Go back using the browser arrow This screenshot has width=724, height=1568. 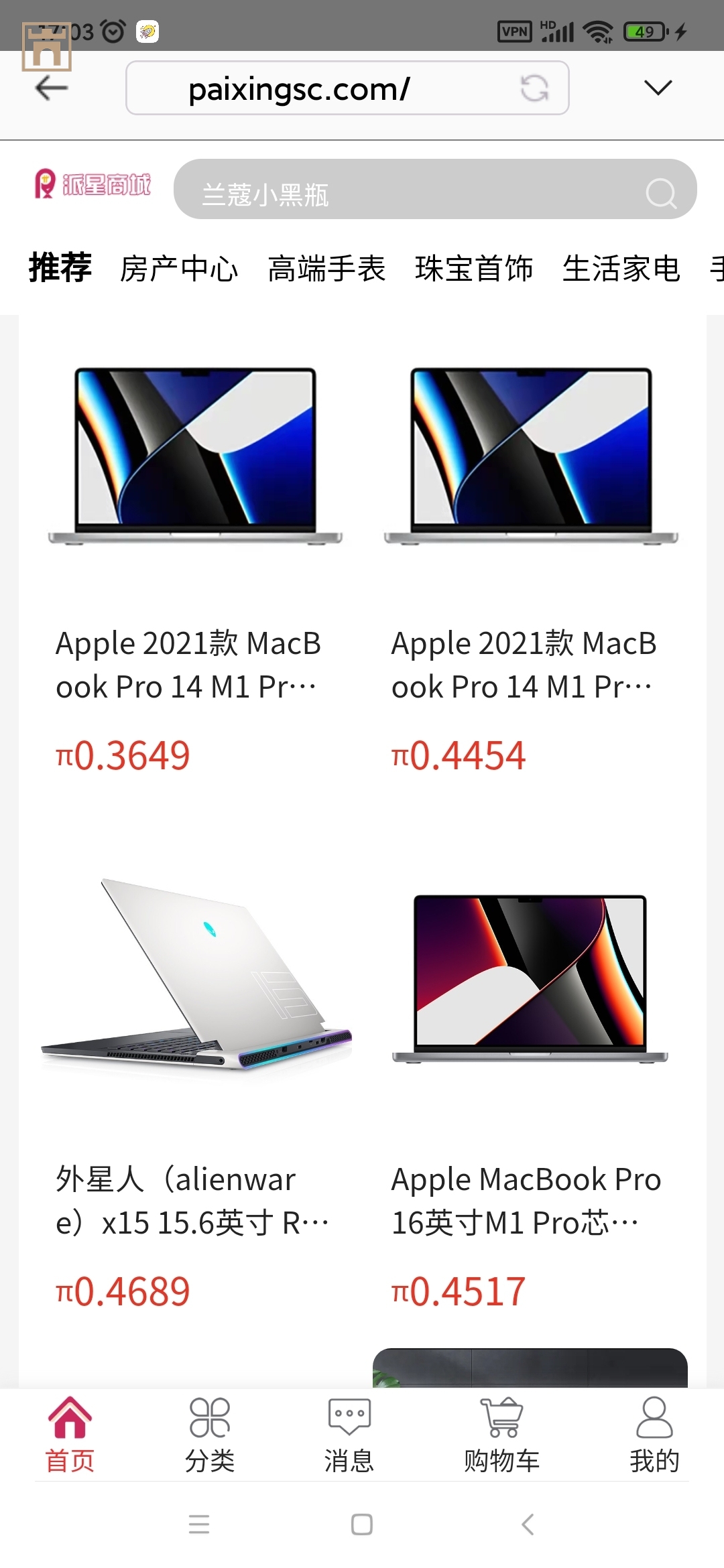click(x=51, y=88)
